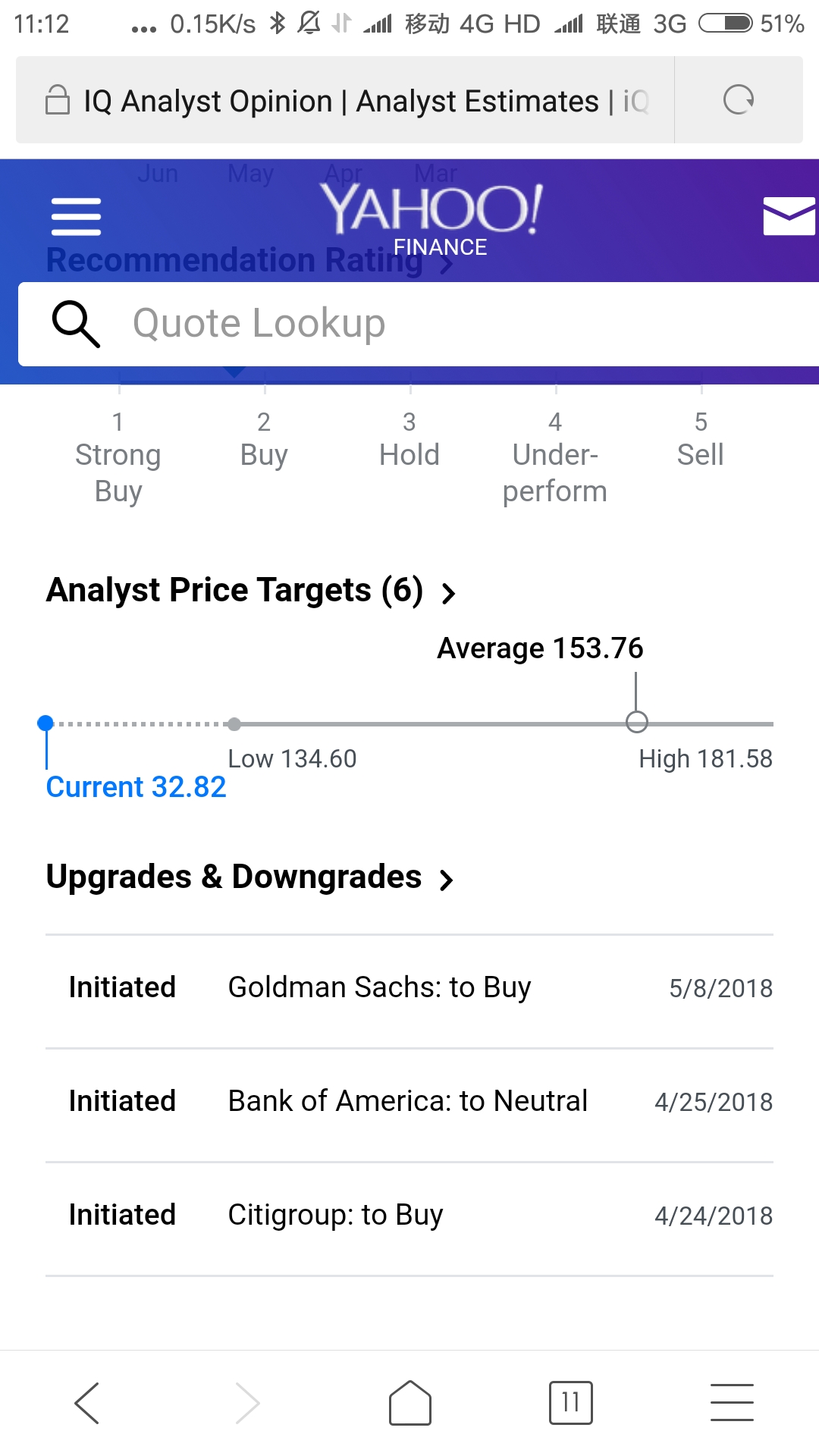The image size is (819, 1456).
Task: Open the tabs switcher showing 11
Action: (571, 1403)
